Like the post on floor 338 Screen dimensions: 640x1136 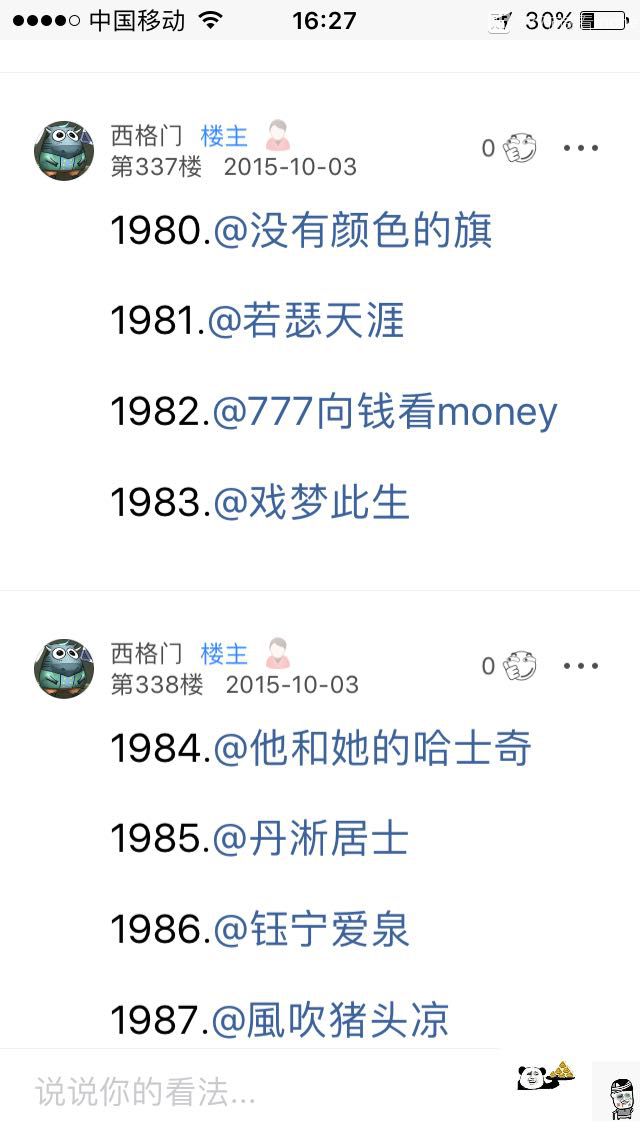pos(520,666)
